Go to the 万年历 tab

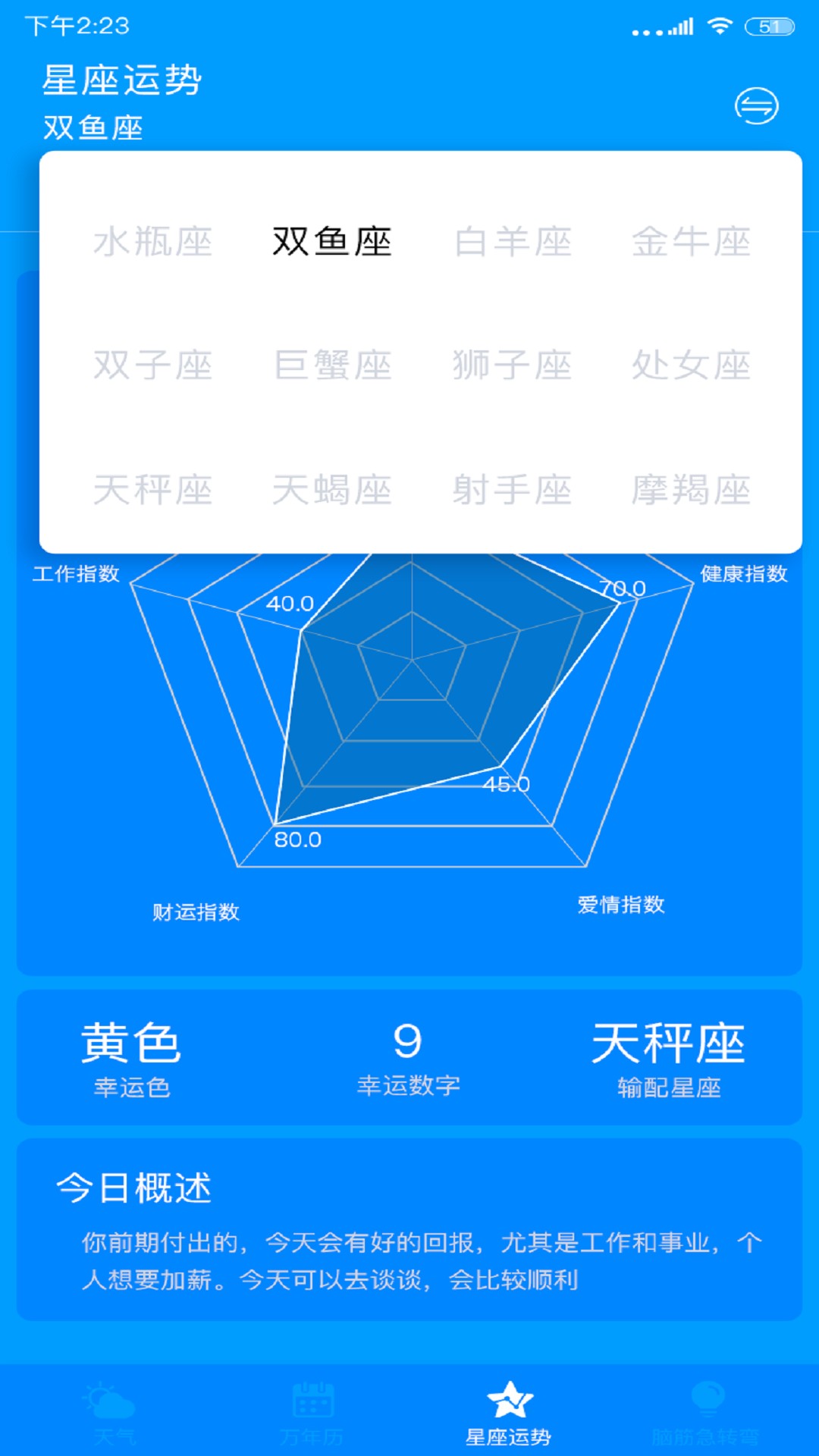(312, 1411)
